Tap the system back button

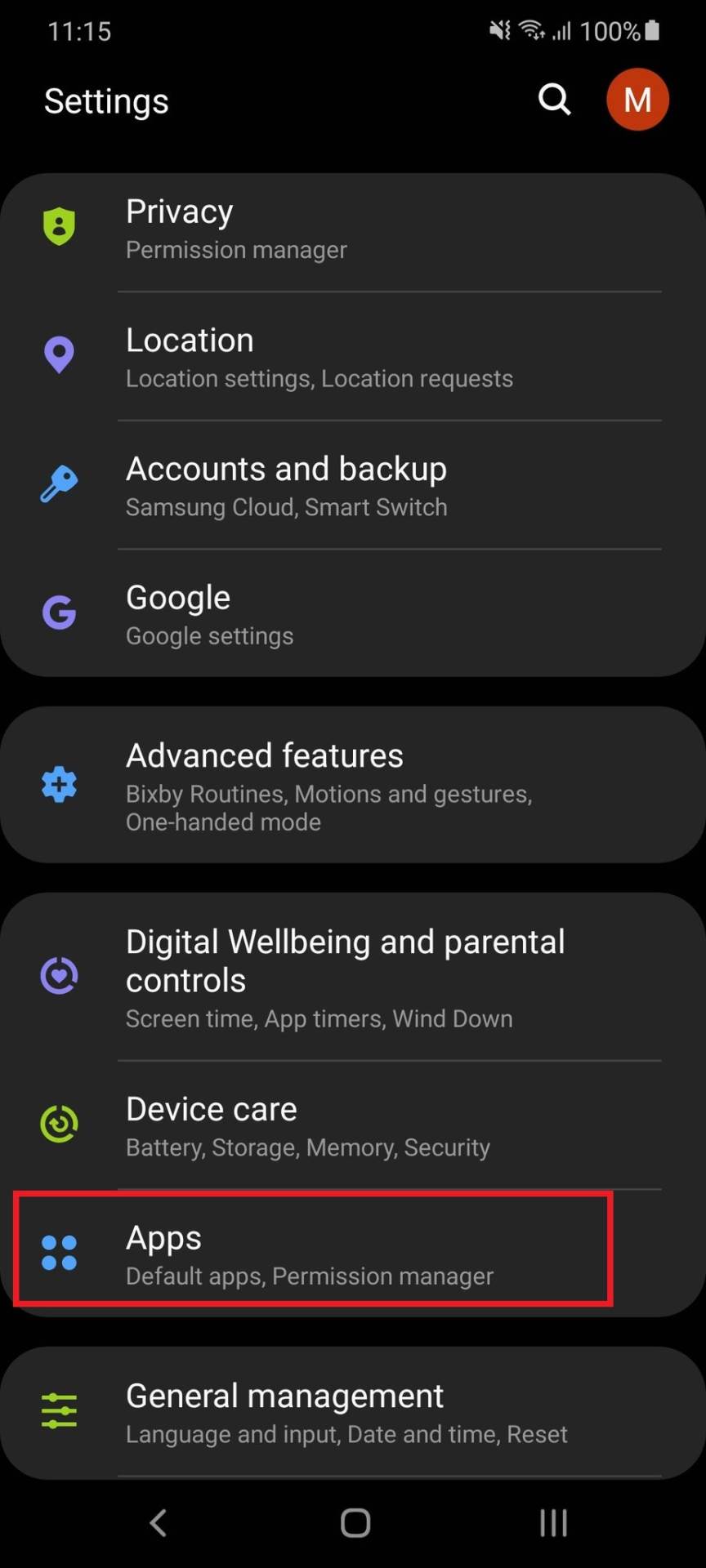[159, 1522]
